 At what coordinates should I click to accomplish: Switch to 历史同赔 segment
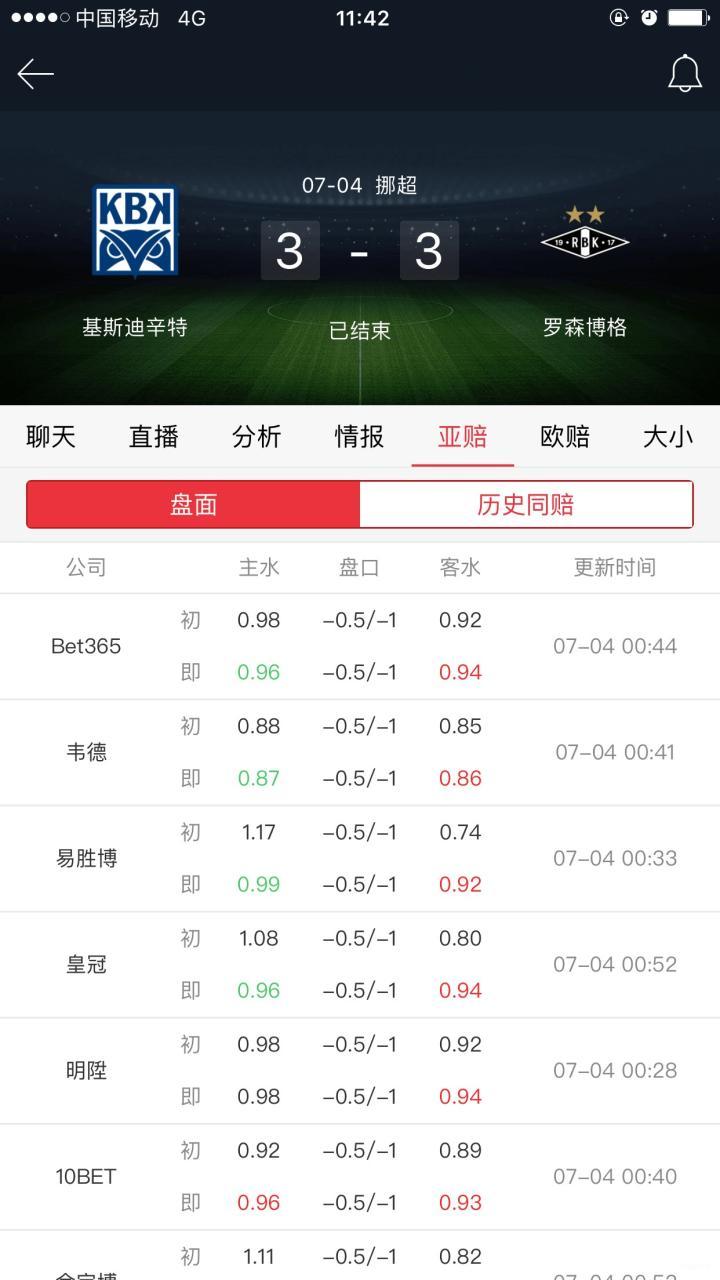(x=525, y=504)
